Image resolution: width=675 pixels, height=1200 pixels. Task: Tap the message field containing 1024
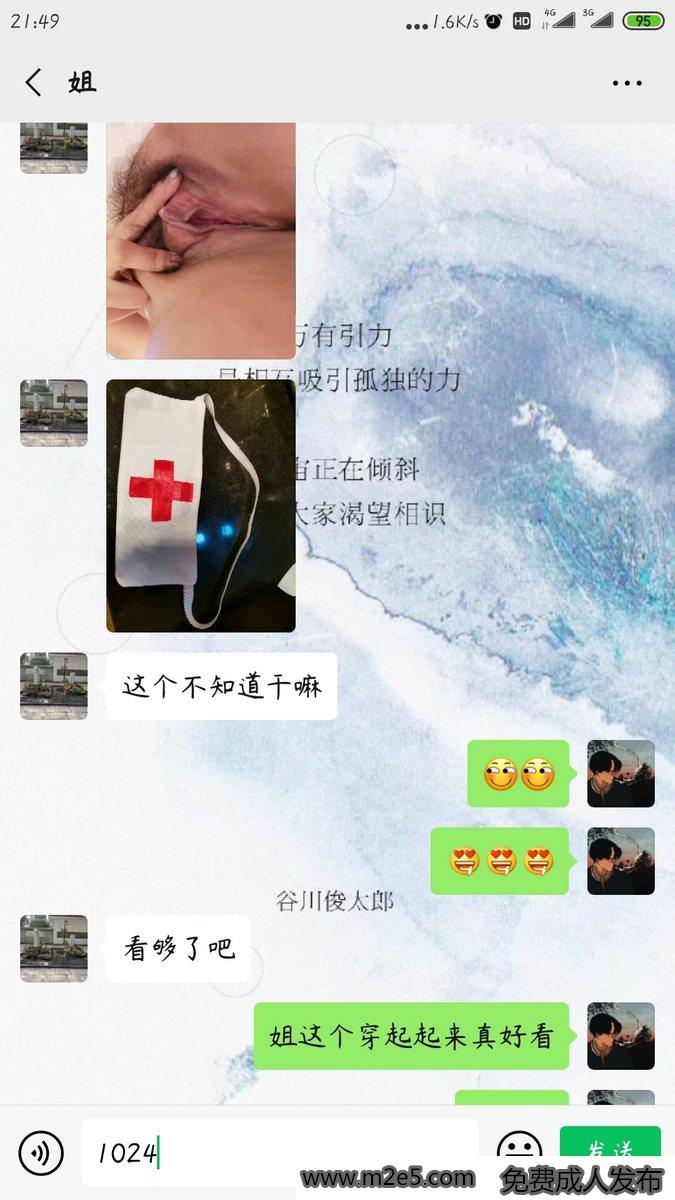pyautogui.click(x=280, y=1152)
